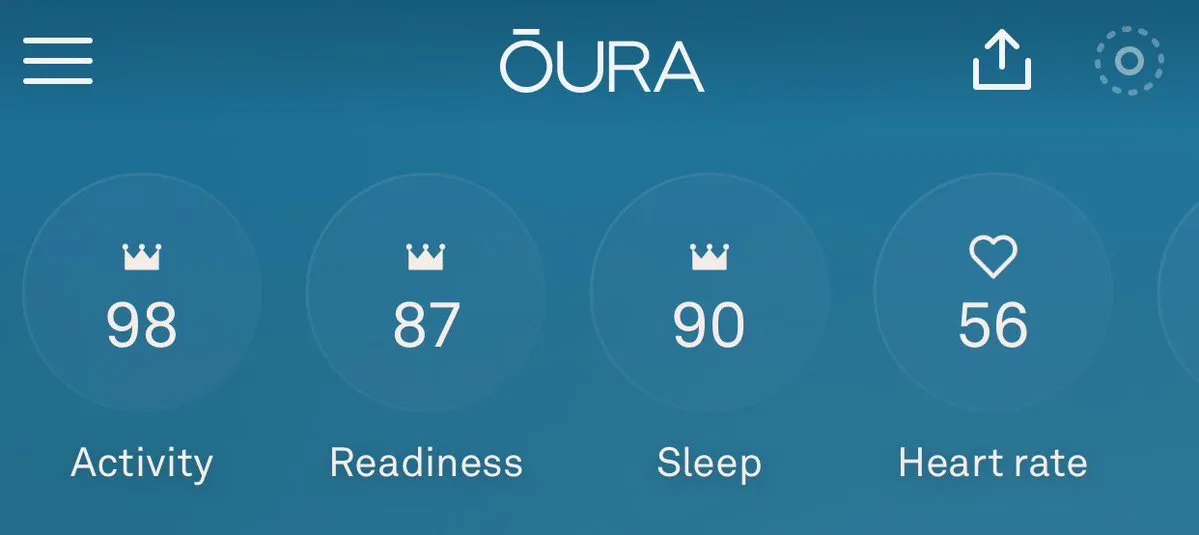Image resolution: width=1199 pixels, height=535 pixels.
Task: View the Sleep score
Action: pos(709,295)
